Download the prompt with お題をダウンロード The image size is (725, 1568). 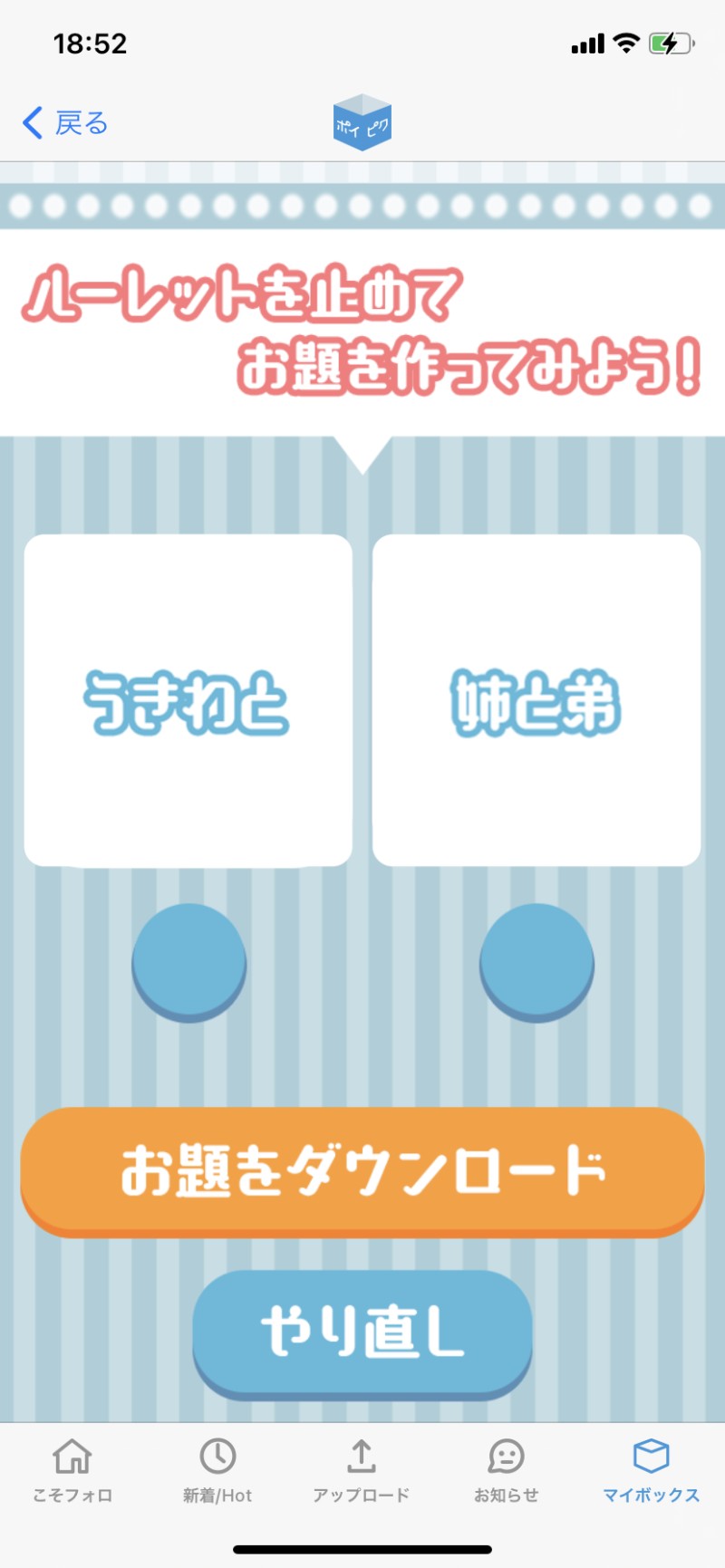coord(362,1169)
